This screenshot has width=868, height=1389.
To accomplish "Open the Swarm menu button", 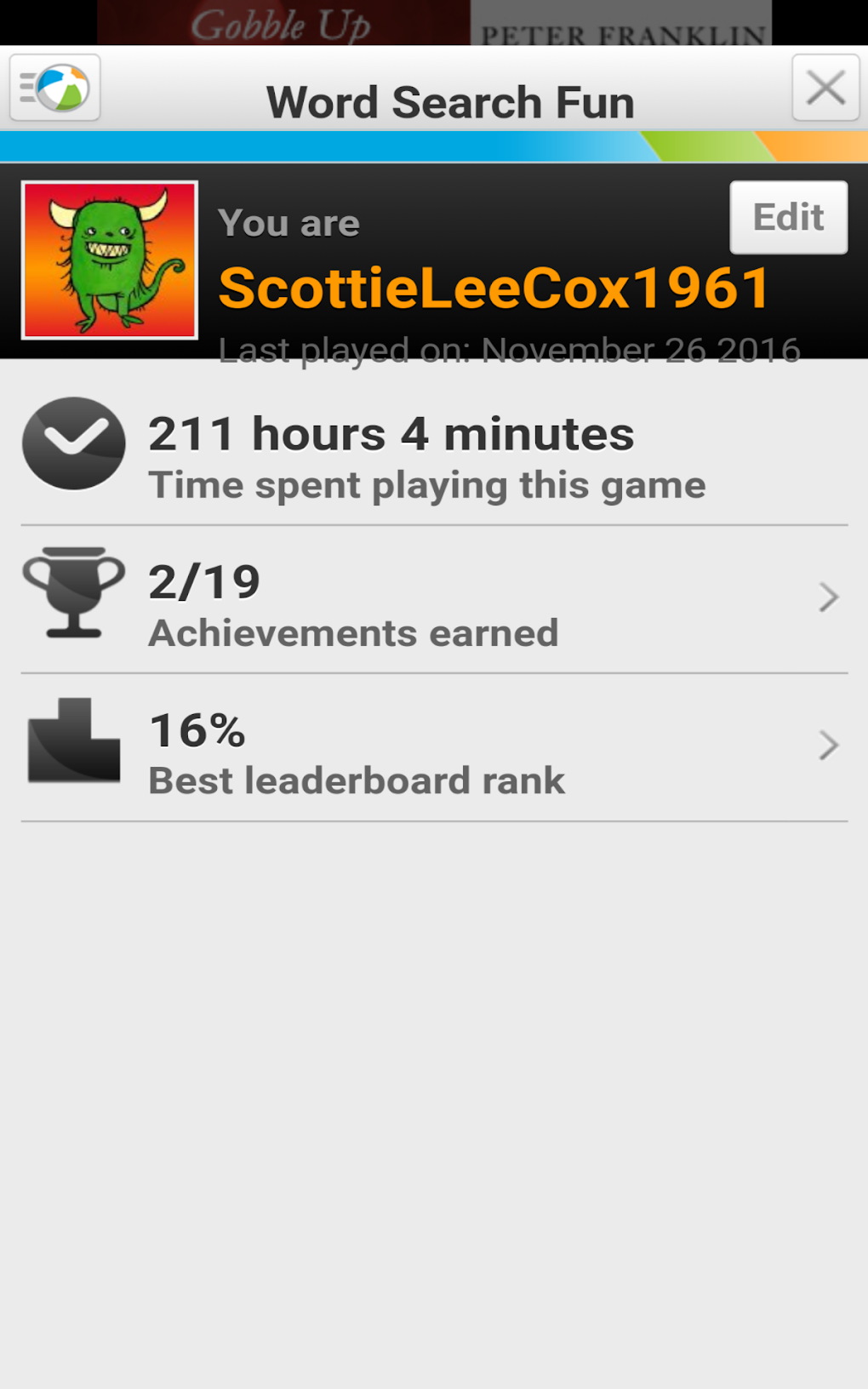I will click(55, 88).
